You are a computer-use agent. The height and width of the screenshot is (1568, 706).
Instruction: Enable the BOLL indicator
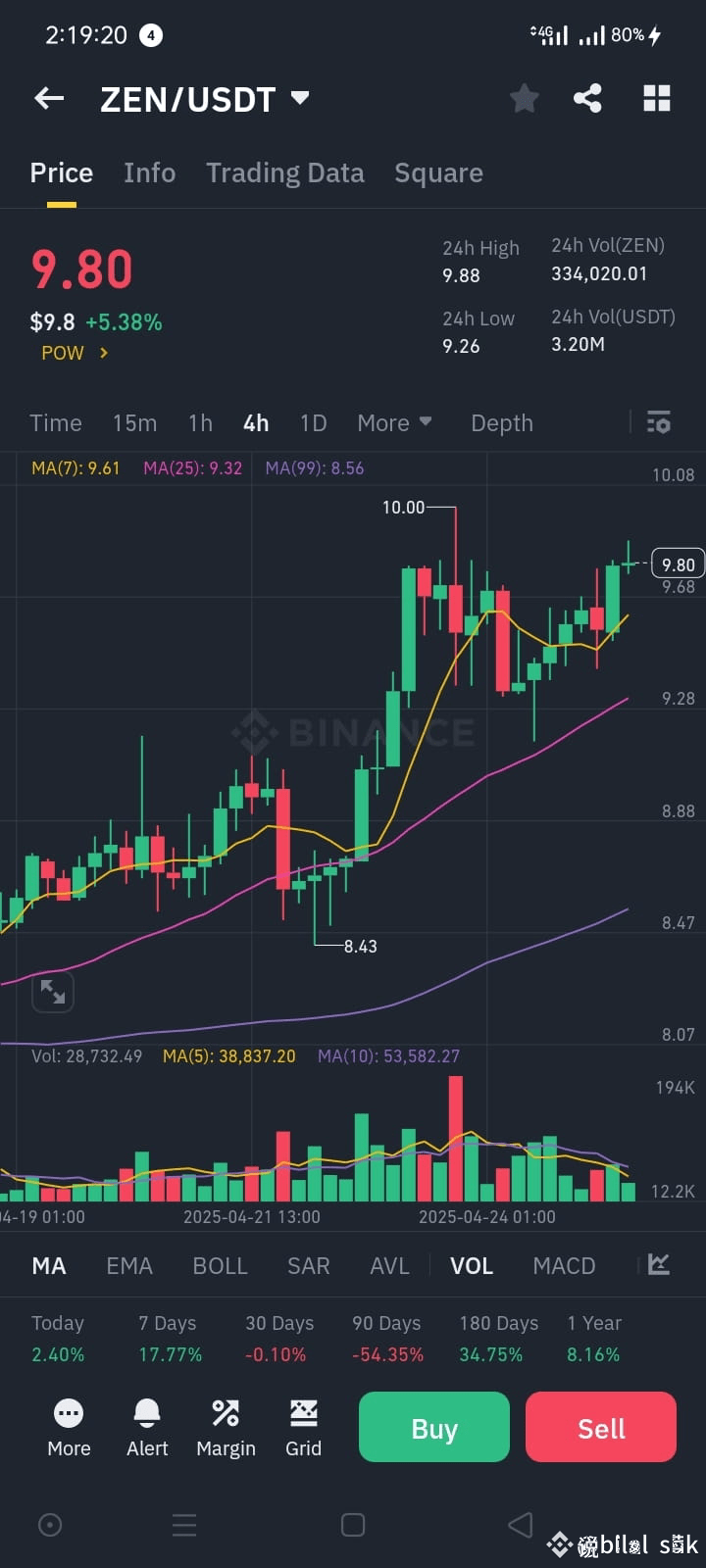pyautogui.click(x=220, y=1265)
